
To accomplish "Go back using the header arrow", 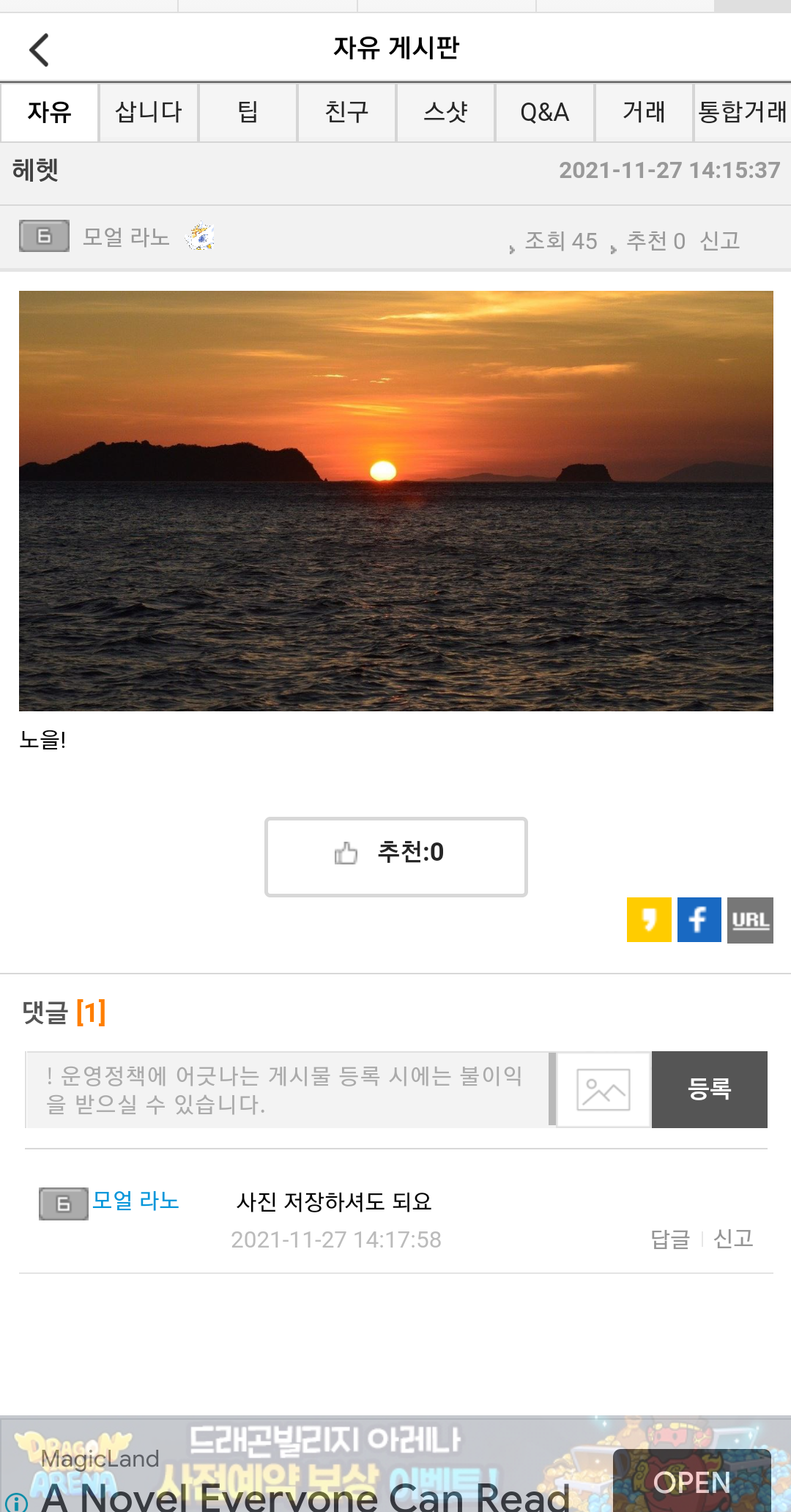I will pyautogui.click(x=40, y=50).
